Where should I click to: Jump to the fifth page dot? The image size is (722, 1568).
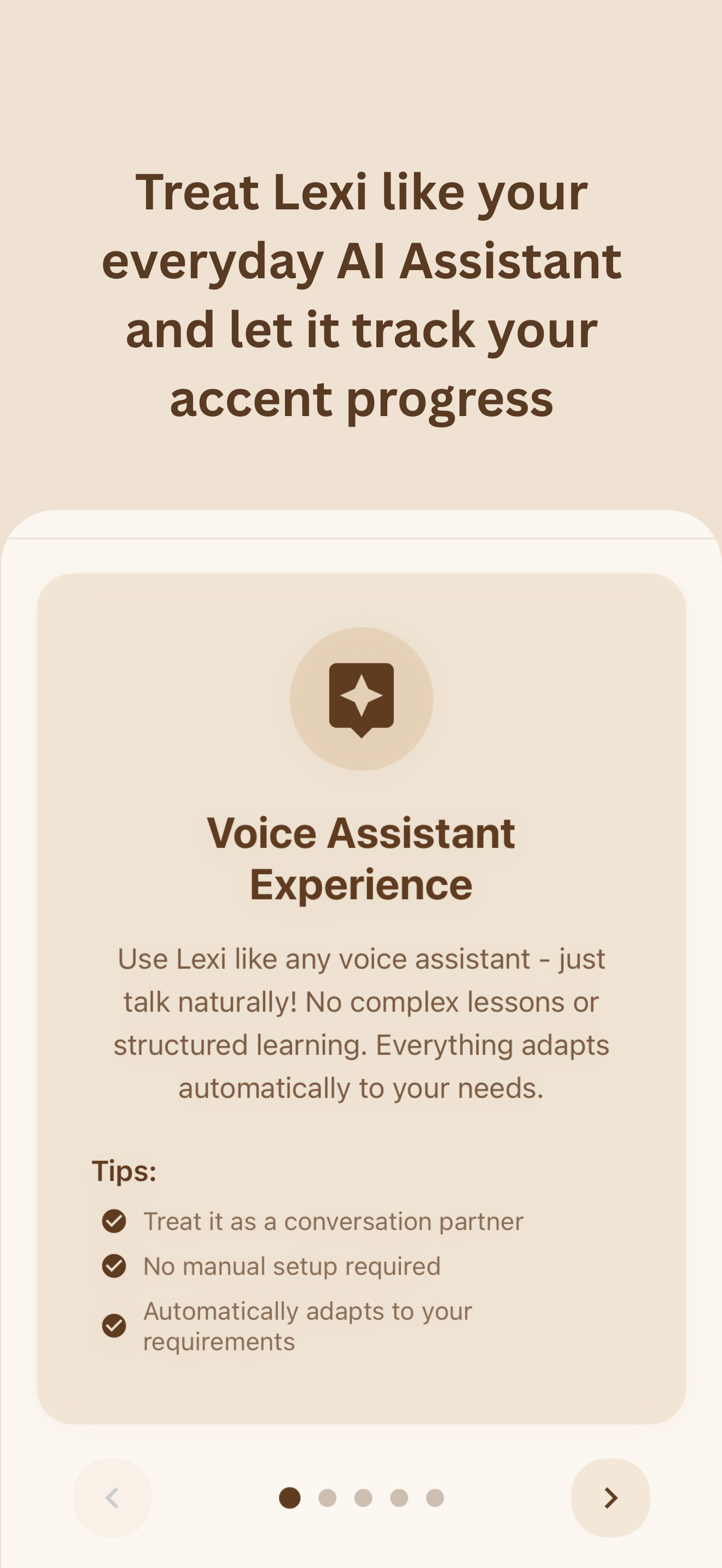[x=435, y=1497]
